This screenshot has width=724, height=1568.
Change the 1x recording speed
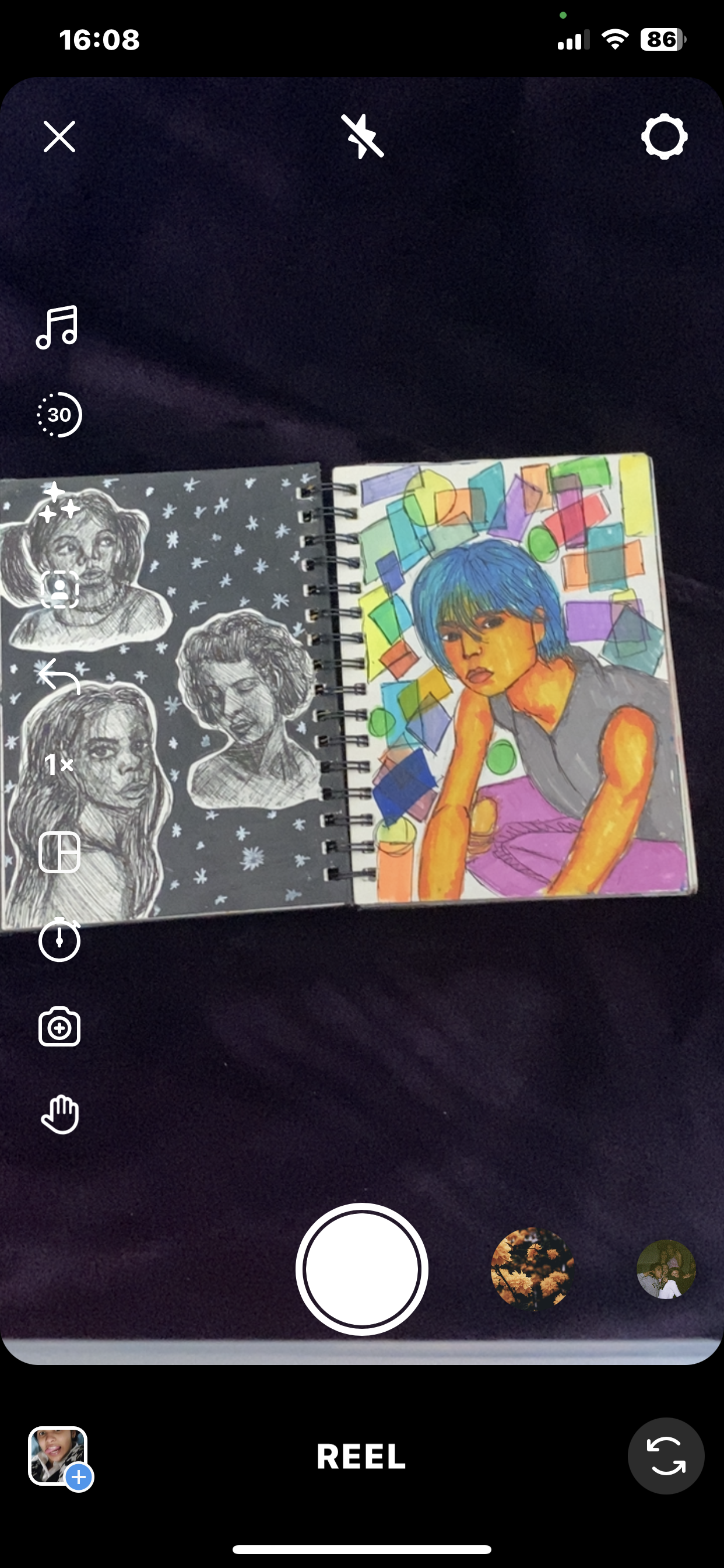59,765
